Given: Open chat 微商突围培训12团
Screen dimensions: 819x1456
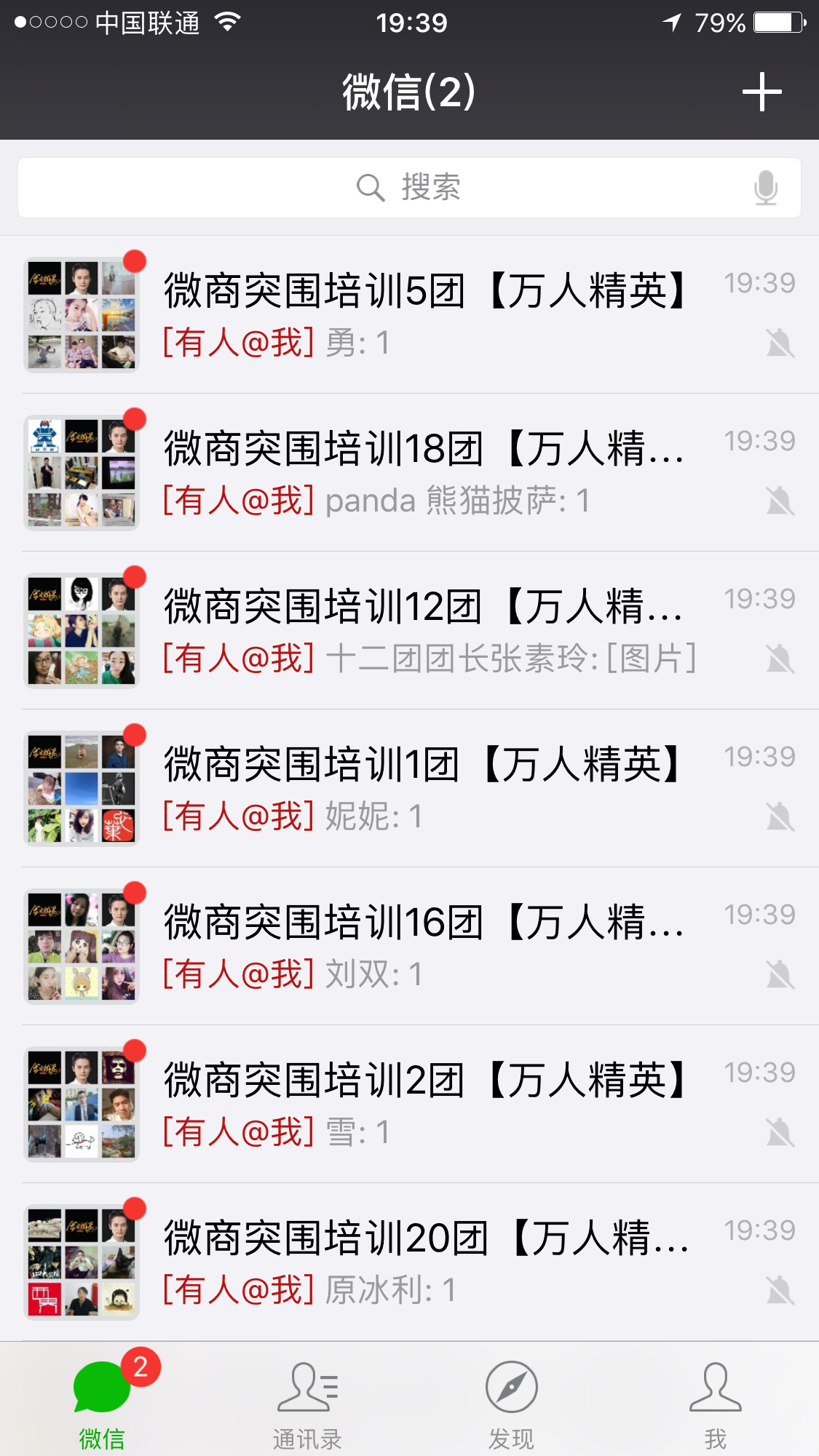Looking at the screenshot, I should [409, 630].
